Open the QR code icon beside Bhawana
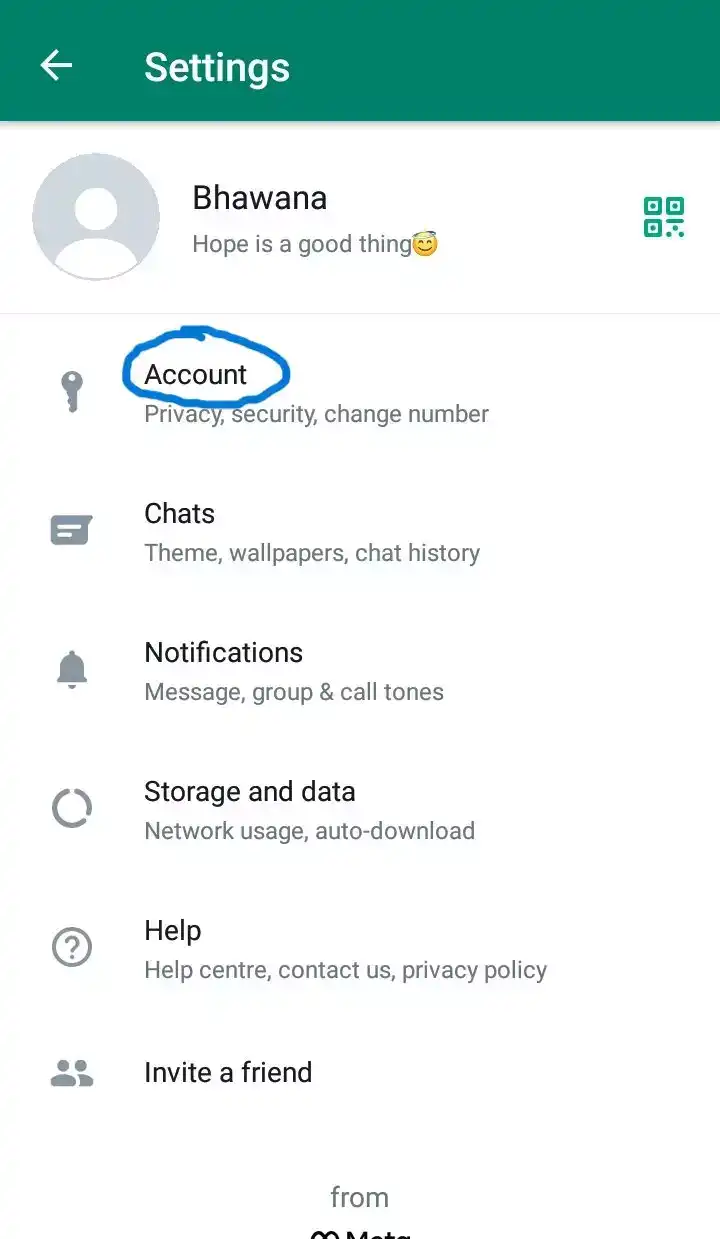Viewport: 720px width, 1239px height. [x=664, y=217]
